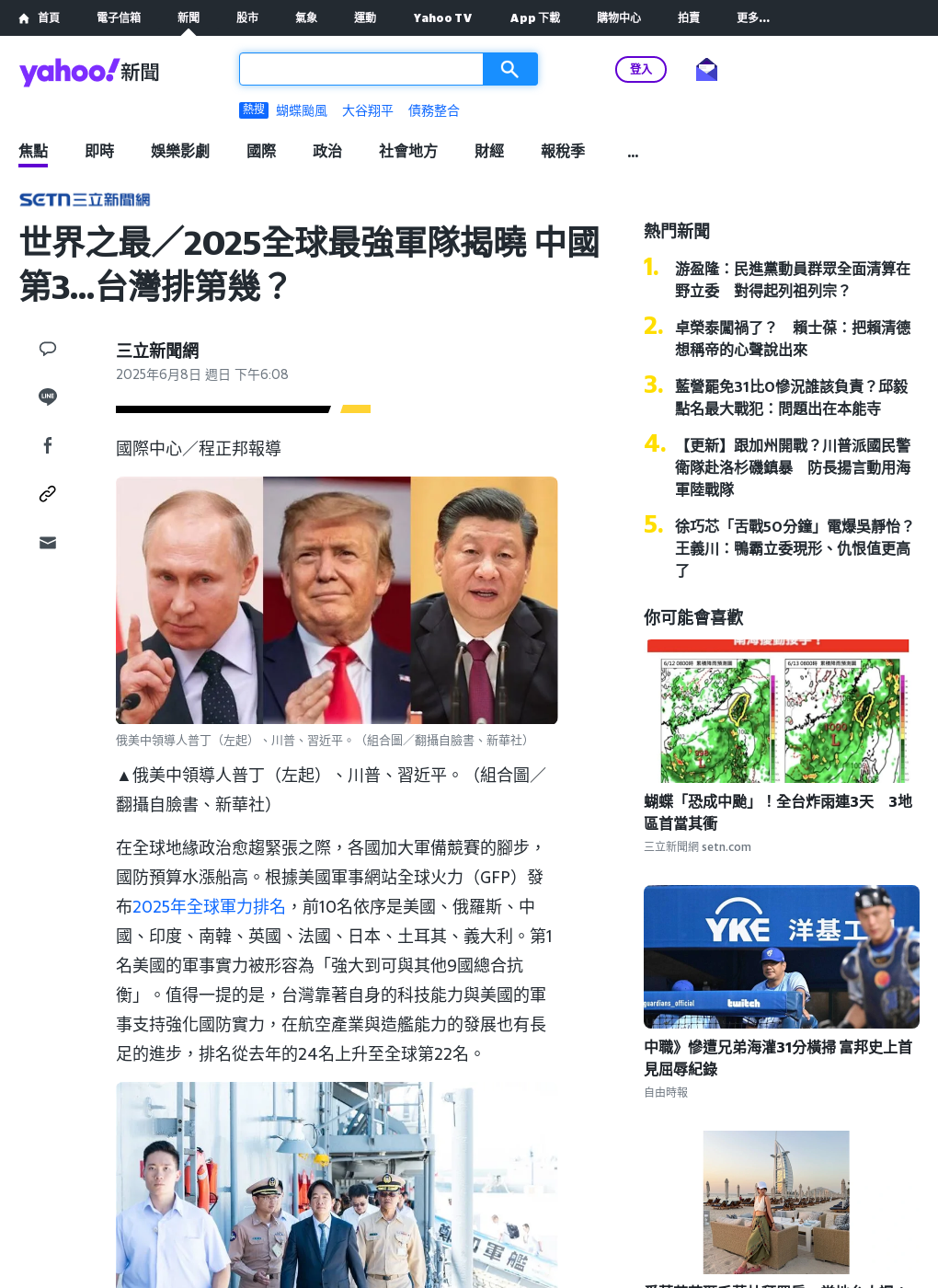Open the 股市 top bar item
Screen dimensions: 938x1288
(x=247, y=17)
